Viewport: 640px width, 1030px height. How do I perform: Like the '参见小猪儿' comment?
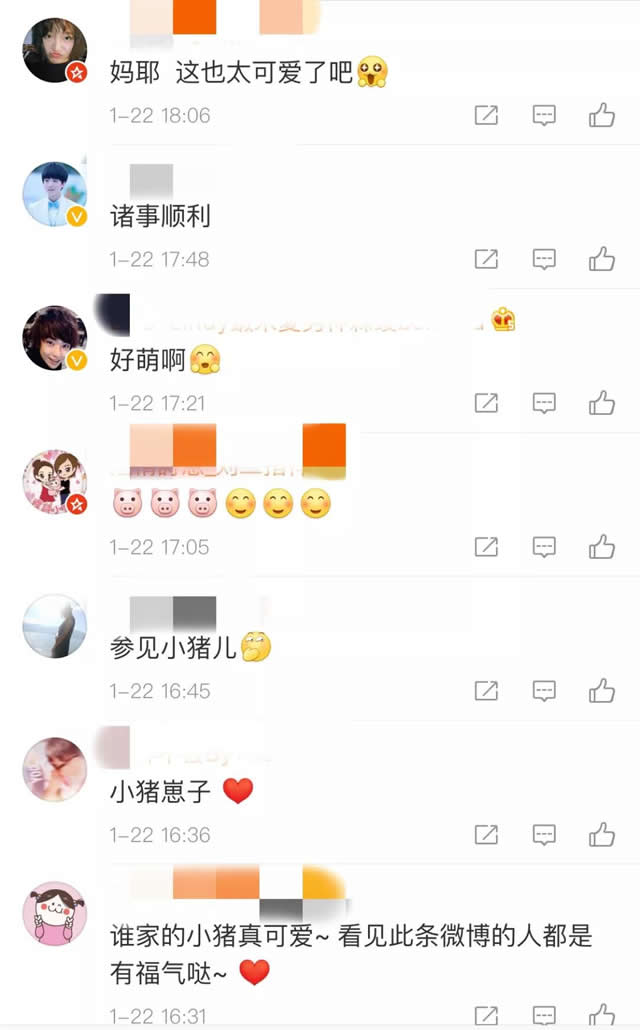pyautogui.click(x=601, y=691)
